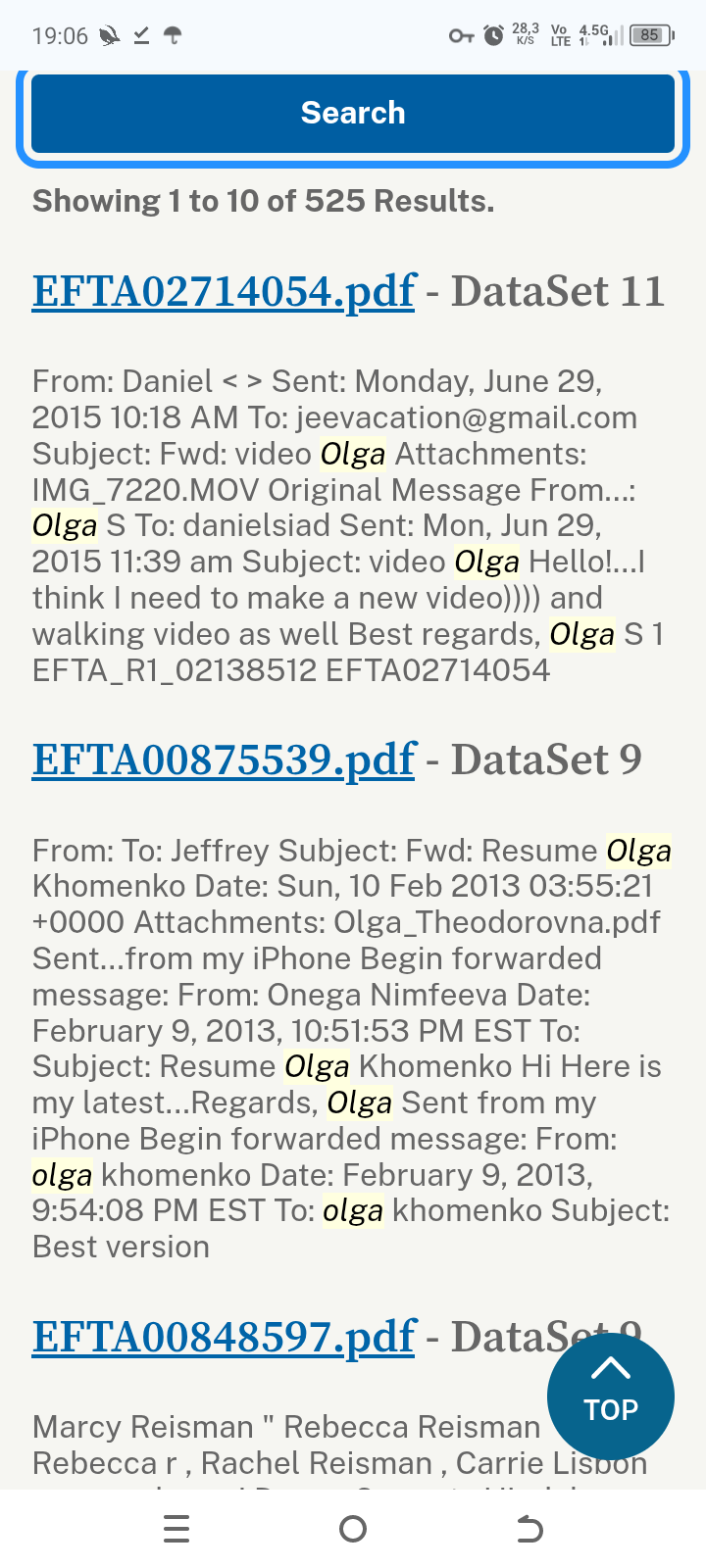The image size is (706, 1568).
Task: Show recent apps from the navigation bar
Action: (x=176, y=1529)
